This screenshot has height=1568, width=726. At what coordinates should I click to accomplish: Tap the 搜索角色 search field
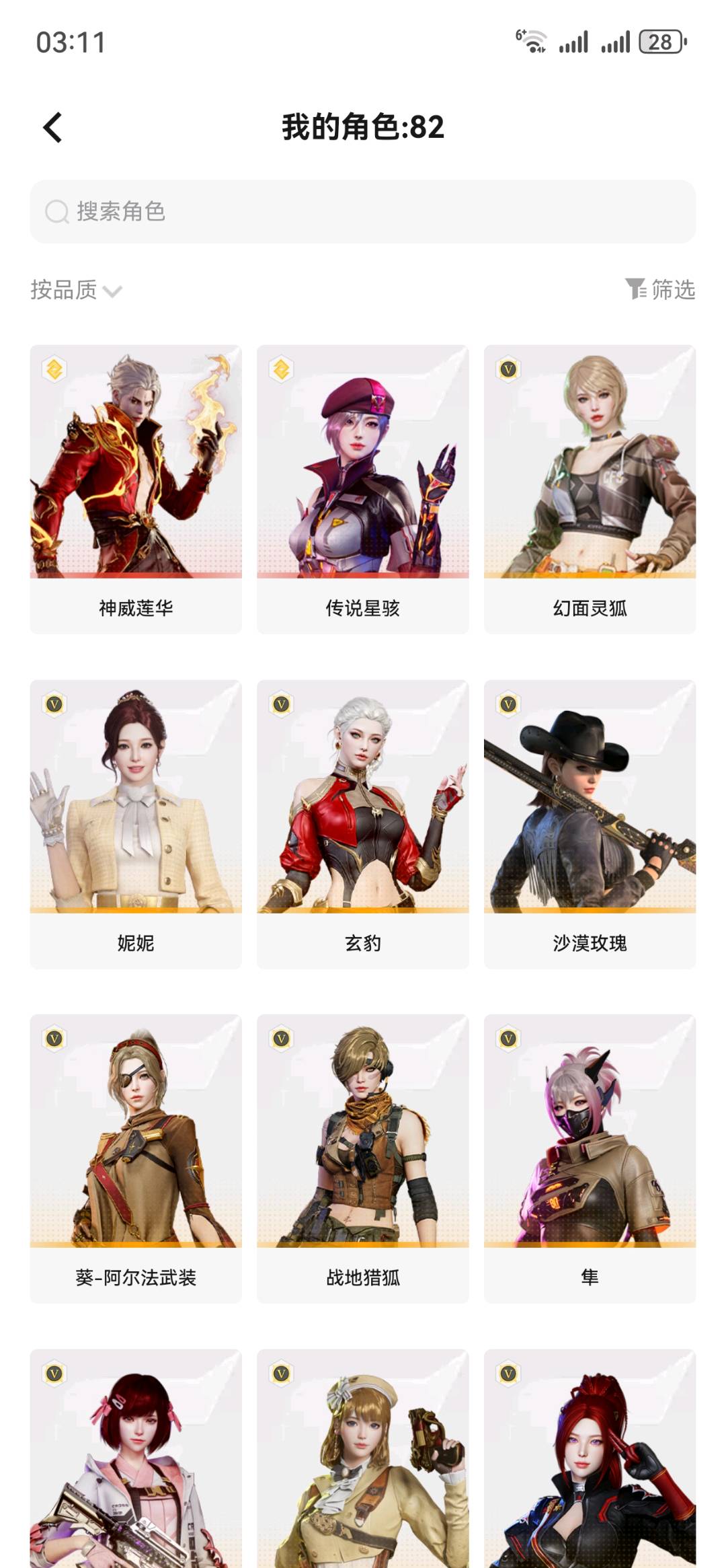click(363, 211)
